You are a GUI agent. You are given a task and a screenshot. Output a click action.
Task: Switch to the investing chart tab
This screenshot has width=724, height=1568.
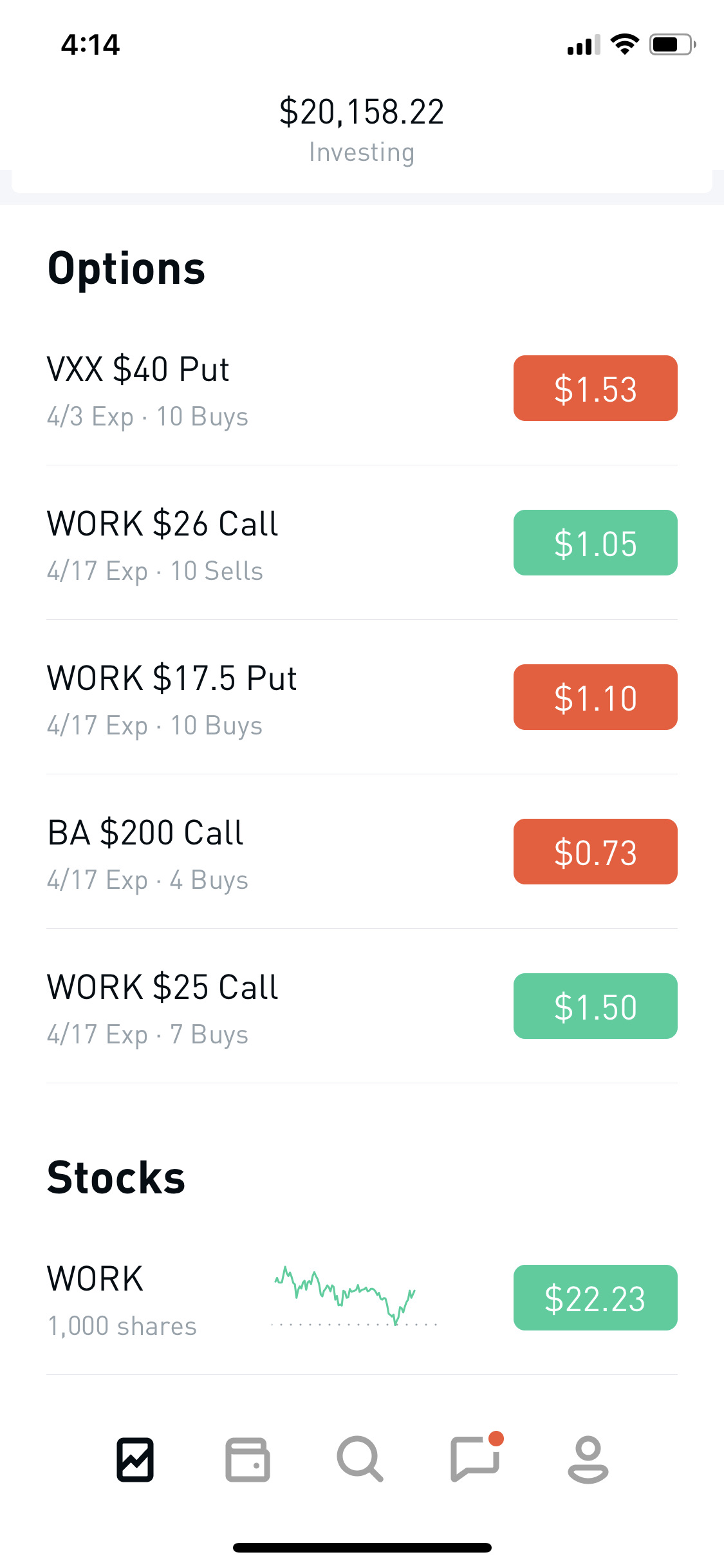click(x=135, y=1459)
